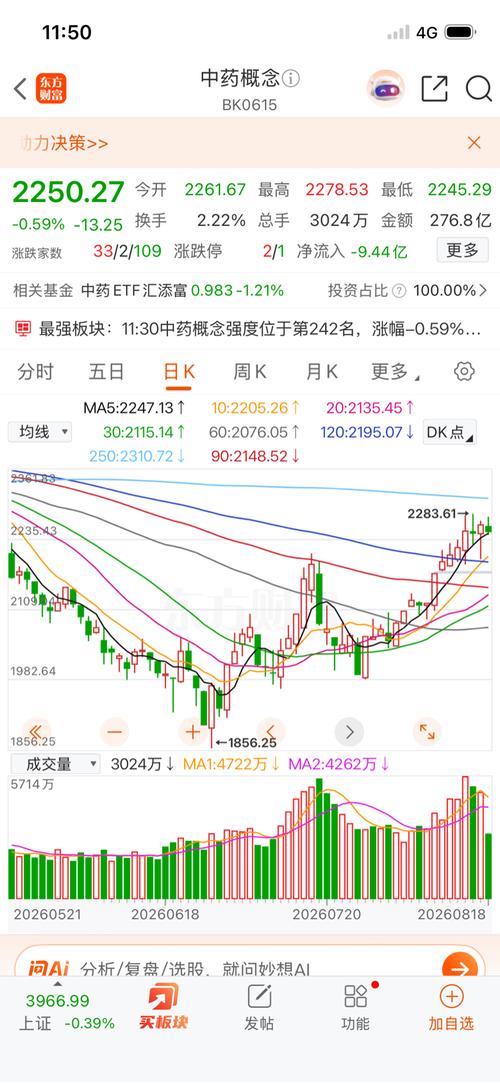Tap 加自选 to add to watchlist
This screenshot has width=500, height=1083.
tap(452, 1008)
